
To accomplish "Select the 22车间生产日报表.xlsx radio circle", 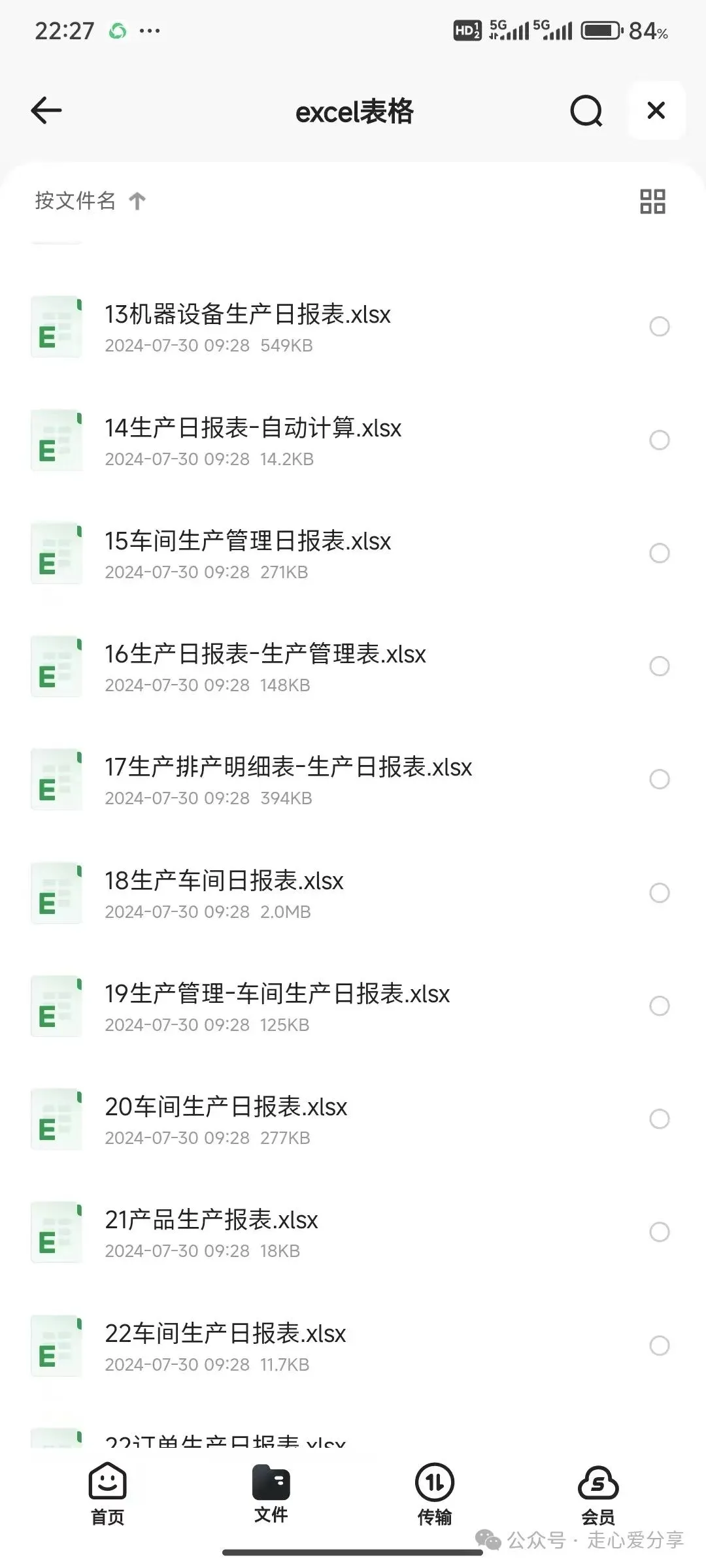I will 659,1346.
